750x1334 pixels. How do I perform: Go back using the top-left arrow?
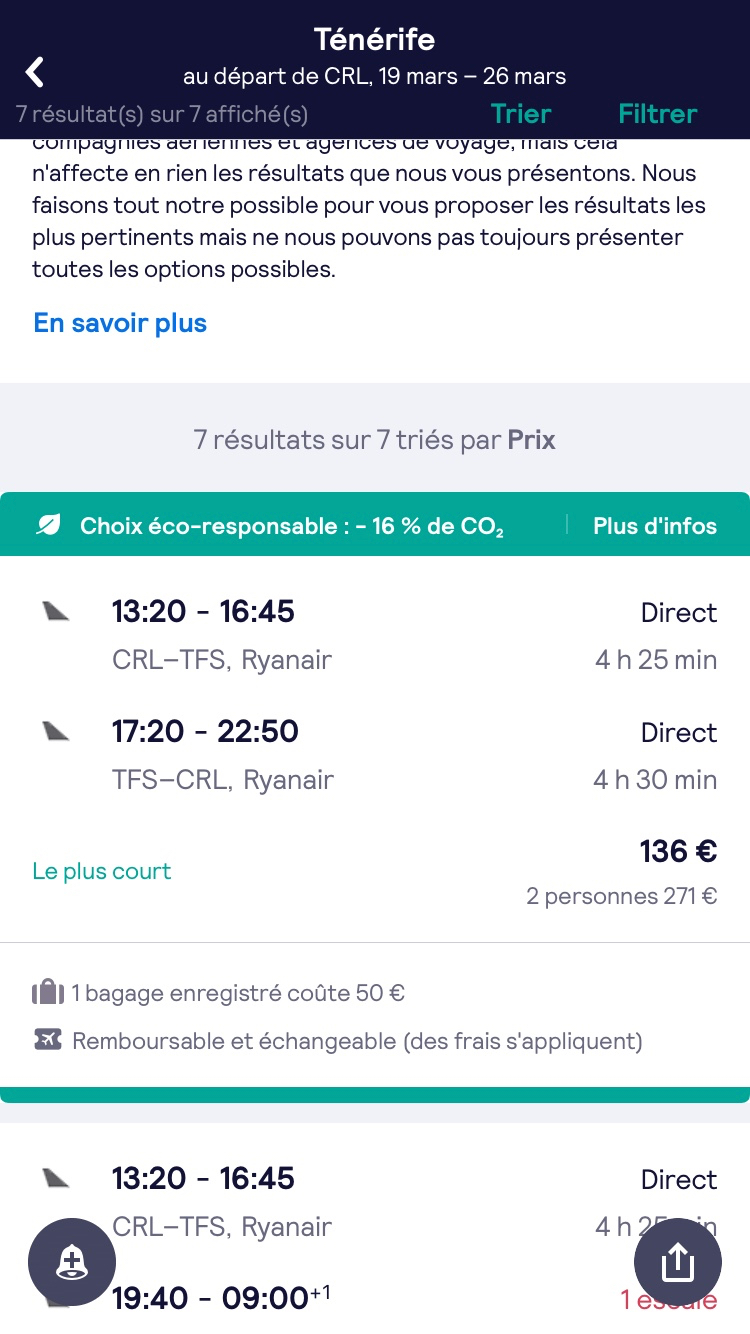pyautogui.click(x=35, y=72)
